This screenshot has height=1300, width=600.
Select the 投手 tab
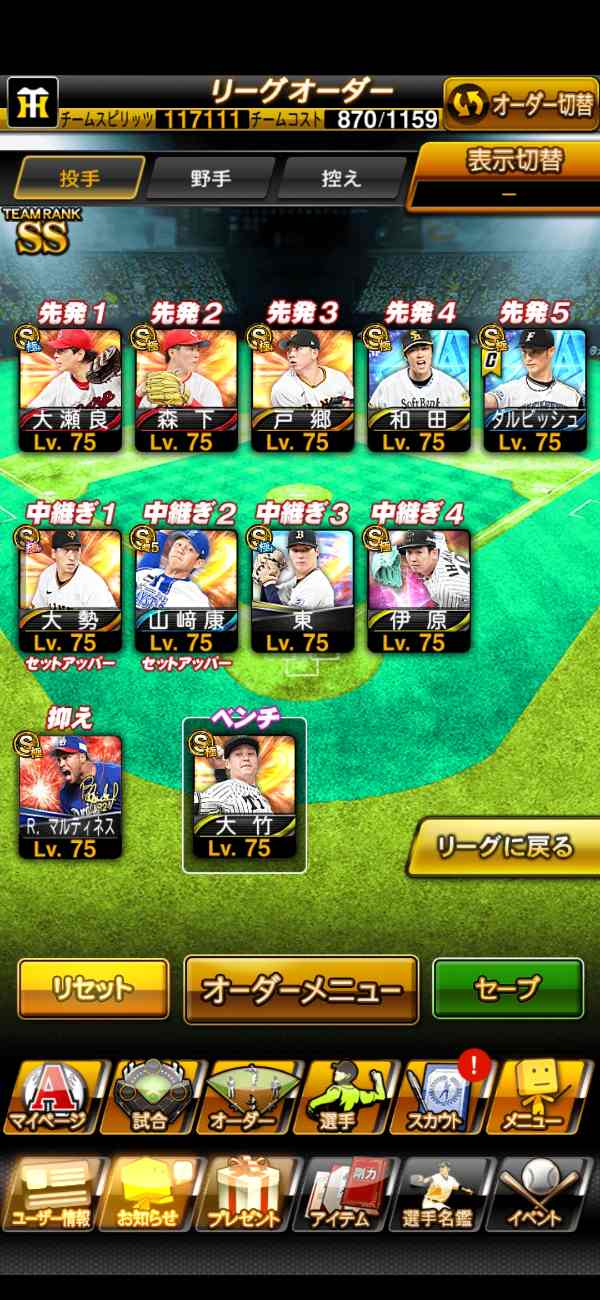coord(80,179)
